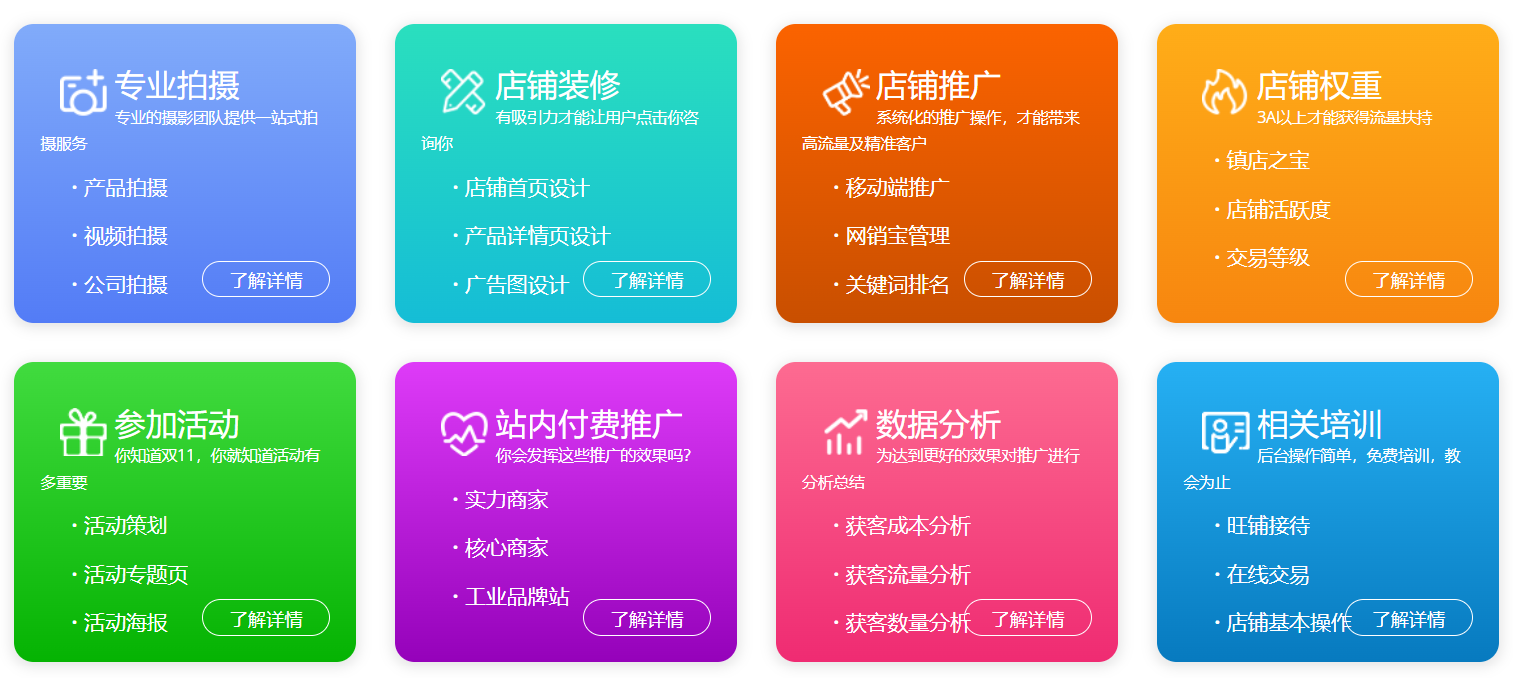Screen dimensions: 1513x678
Task: Open 了解详情 under 店铺装修
Action: (647, 280)
